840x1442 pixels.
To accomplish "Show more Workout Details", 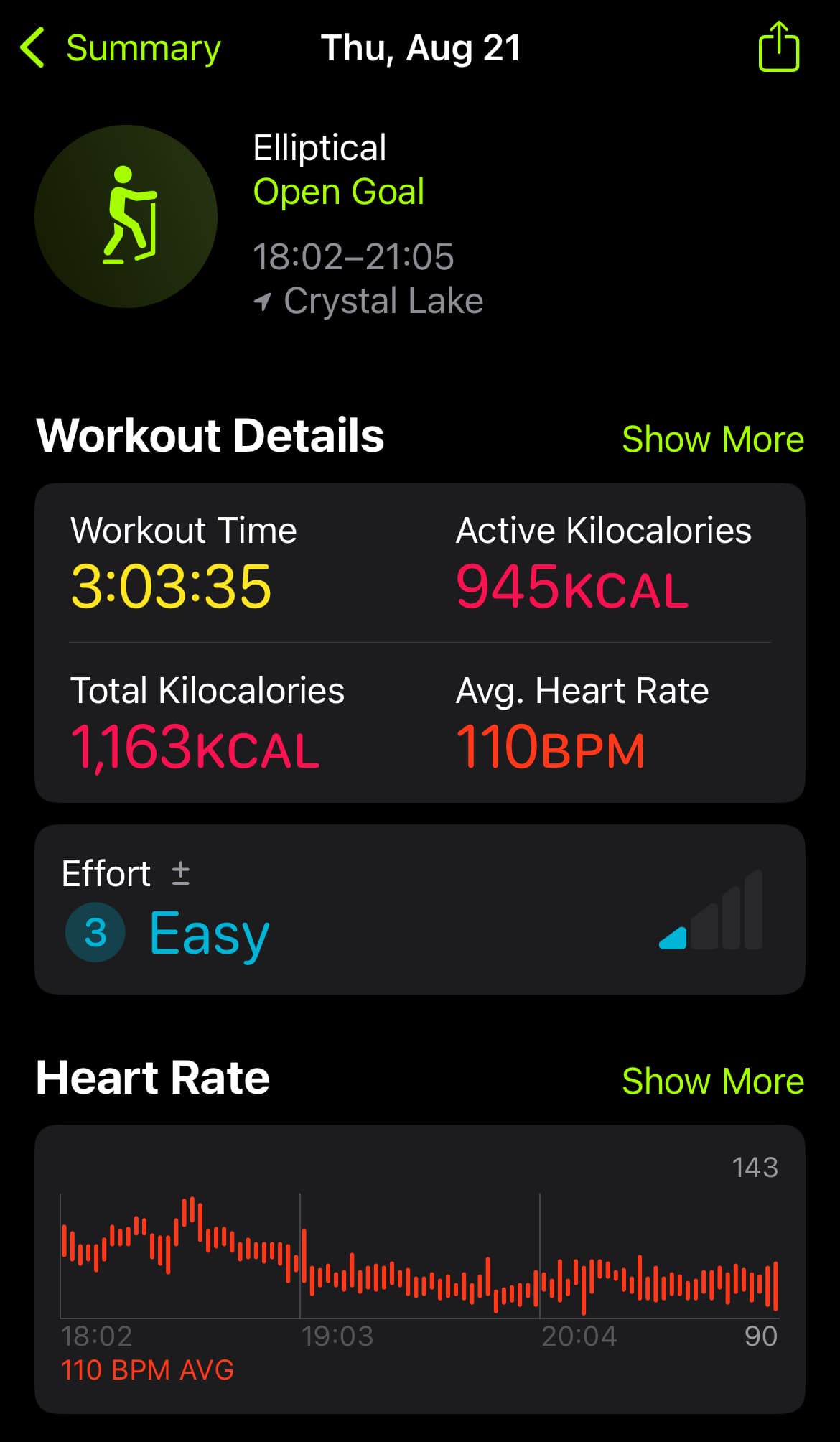I will point(712,439).
